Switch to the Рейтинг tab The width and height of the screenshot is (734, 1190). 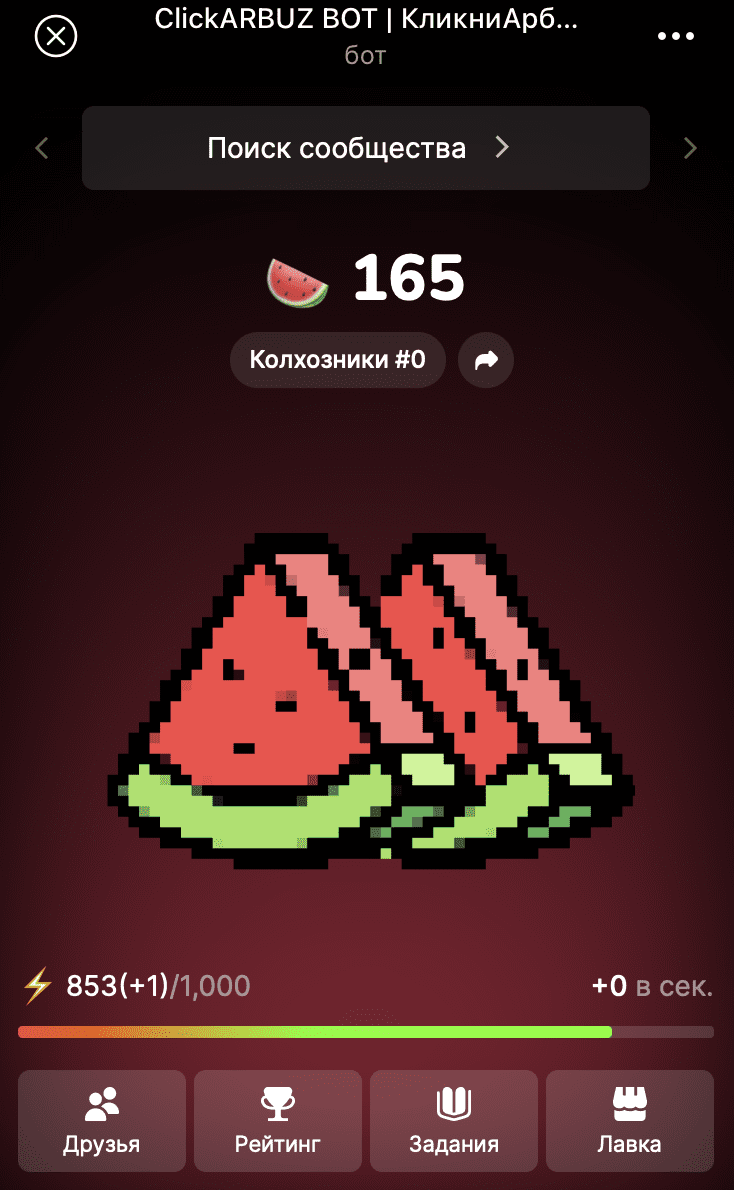278,1120
